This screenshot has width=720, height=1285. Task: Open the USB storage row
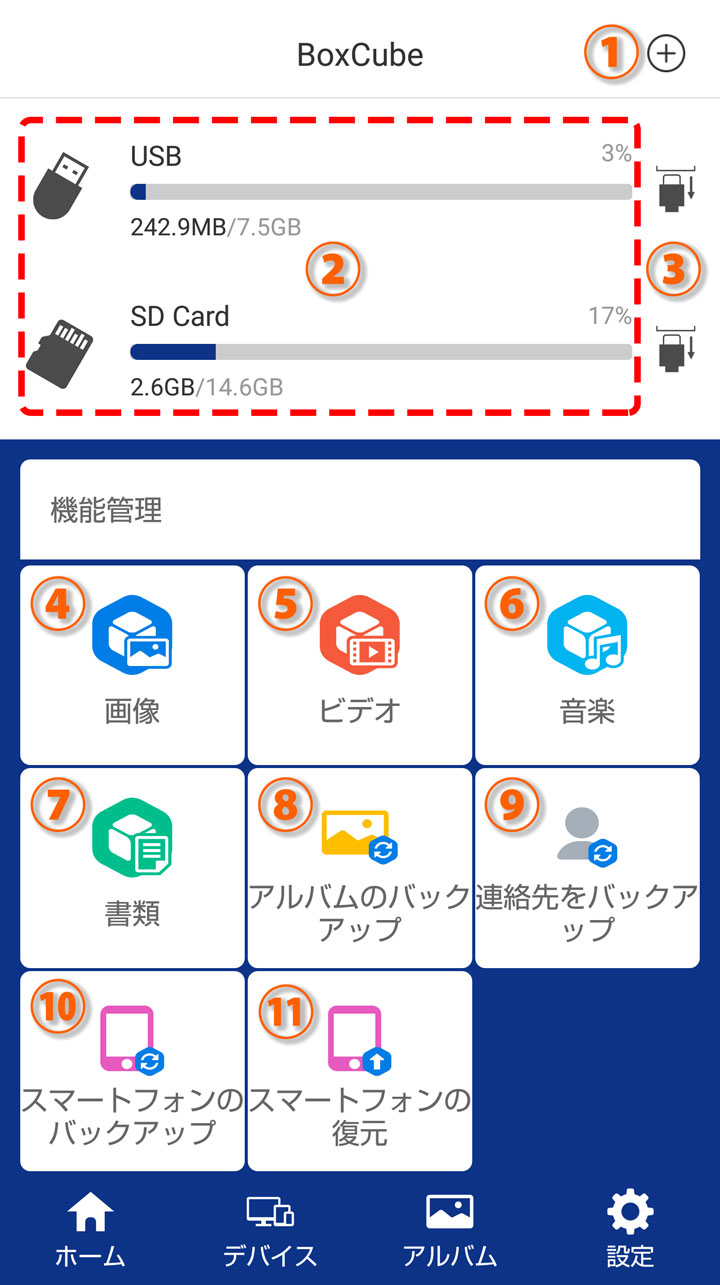[330, 190]
